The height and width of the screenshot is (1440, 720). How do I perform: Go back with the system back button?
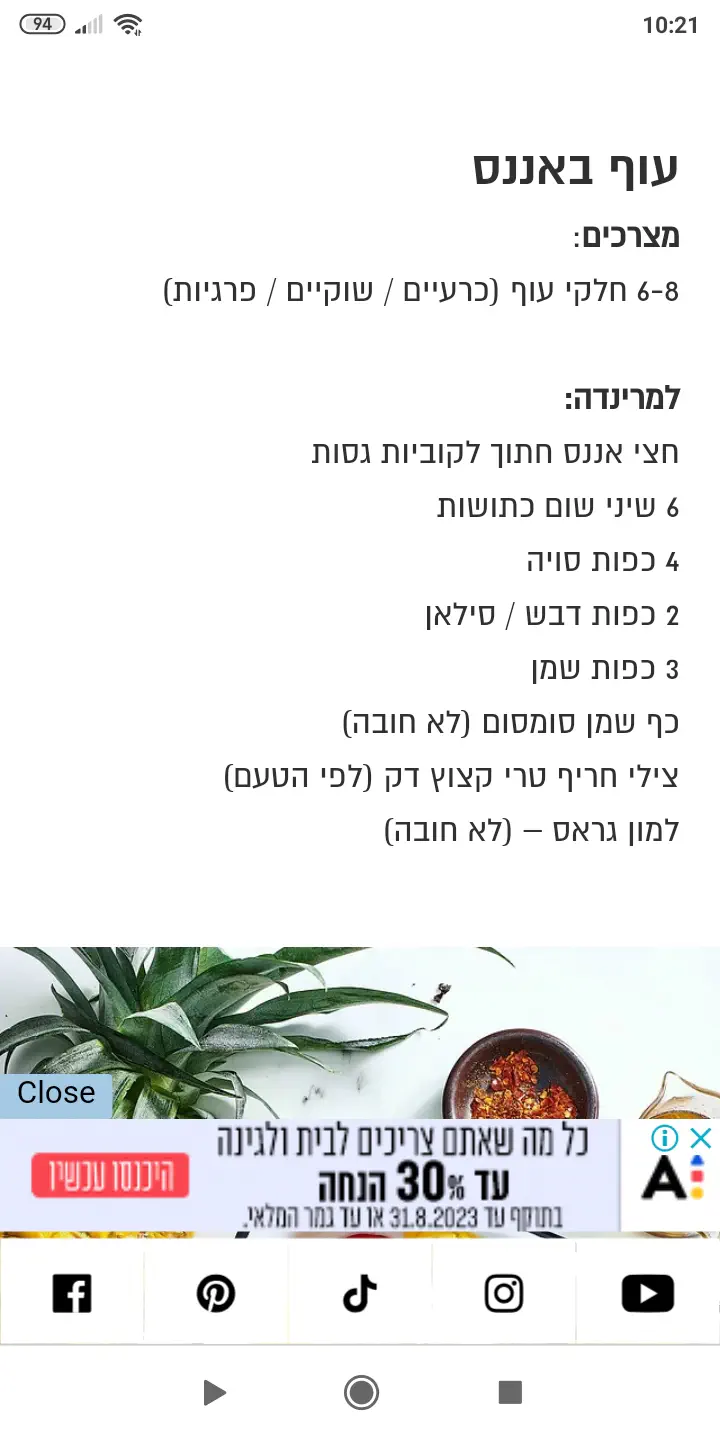(x=213, y=1392)
